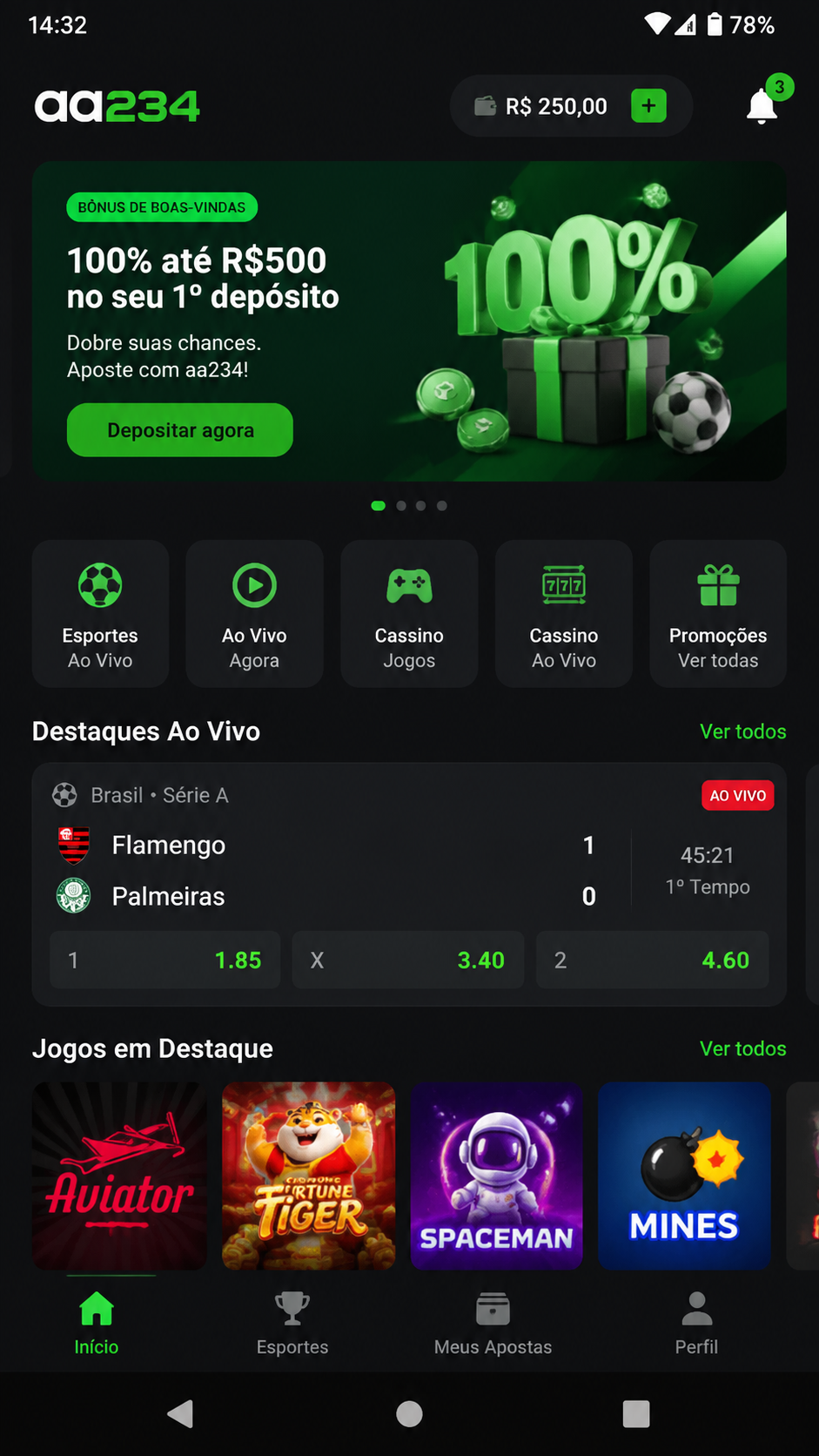
Task: View all Promoções
Action: tap(718, 614)
